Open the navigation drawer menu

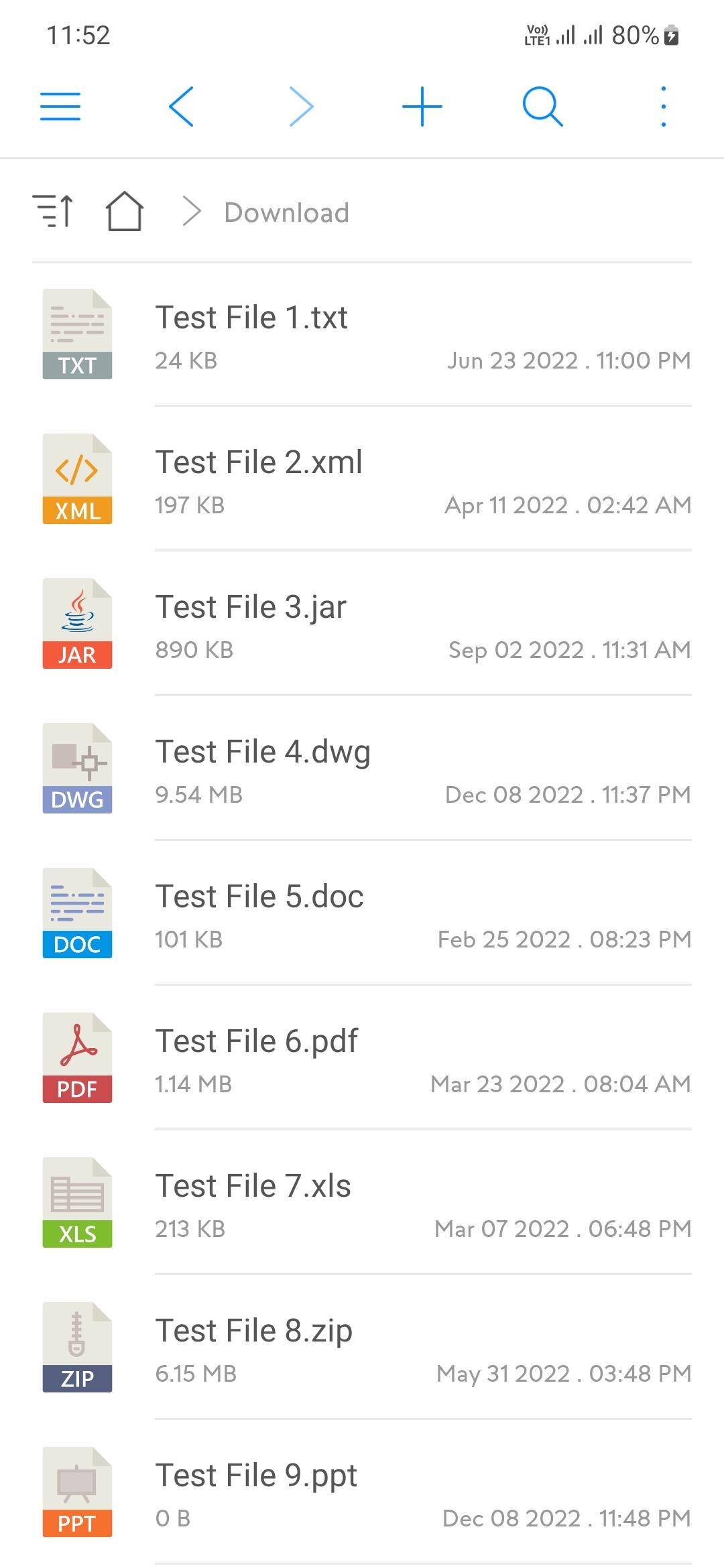[x=60, y=106]
